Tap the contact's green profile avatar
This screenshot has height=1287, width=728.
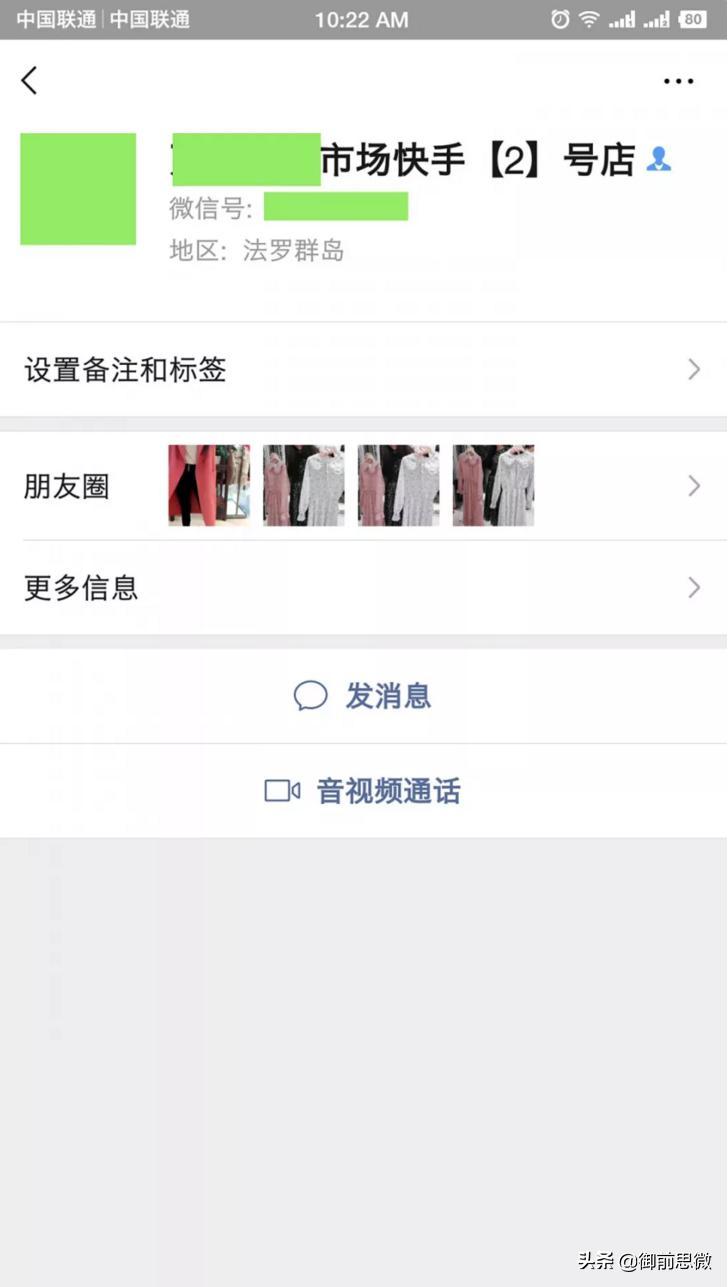coord(77,189)
